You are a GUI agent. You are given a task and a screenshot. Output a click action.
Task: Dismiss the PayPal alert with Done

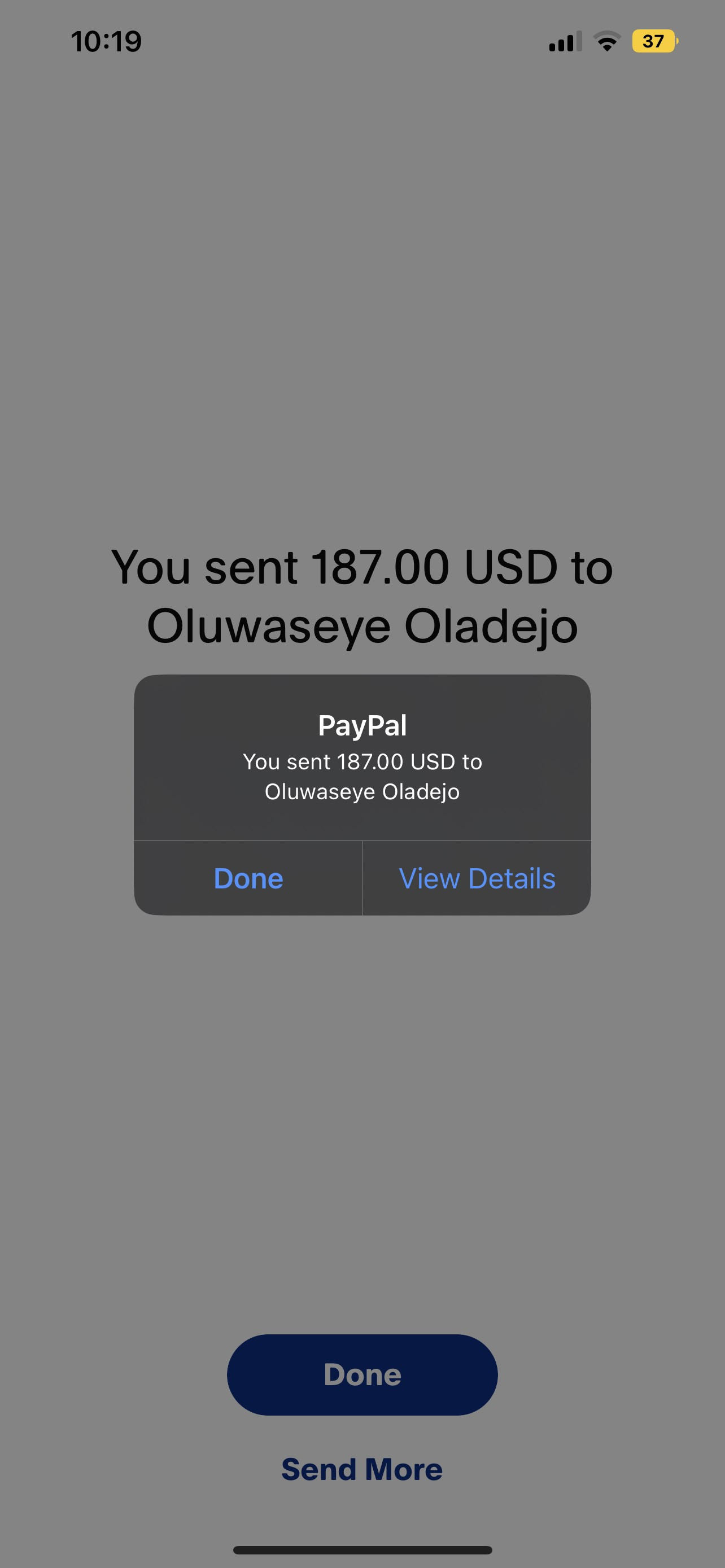tap(248, 878)
